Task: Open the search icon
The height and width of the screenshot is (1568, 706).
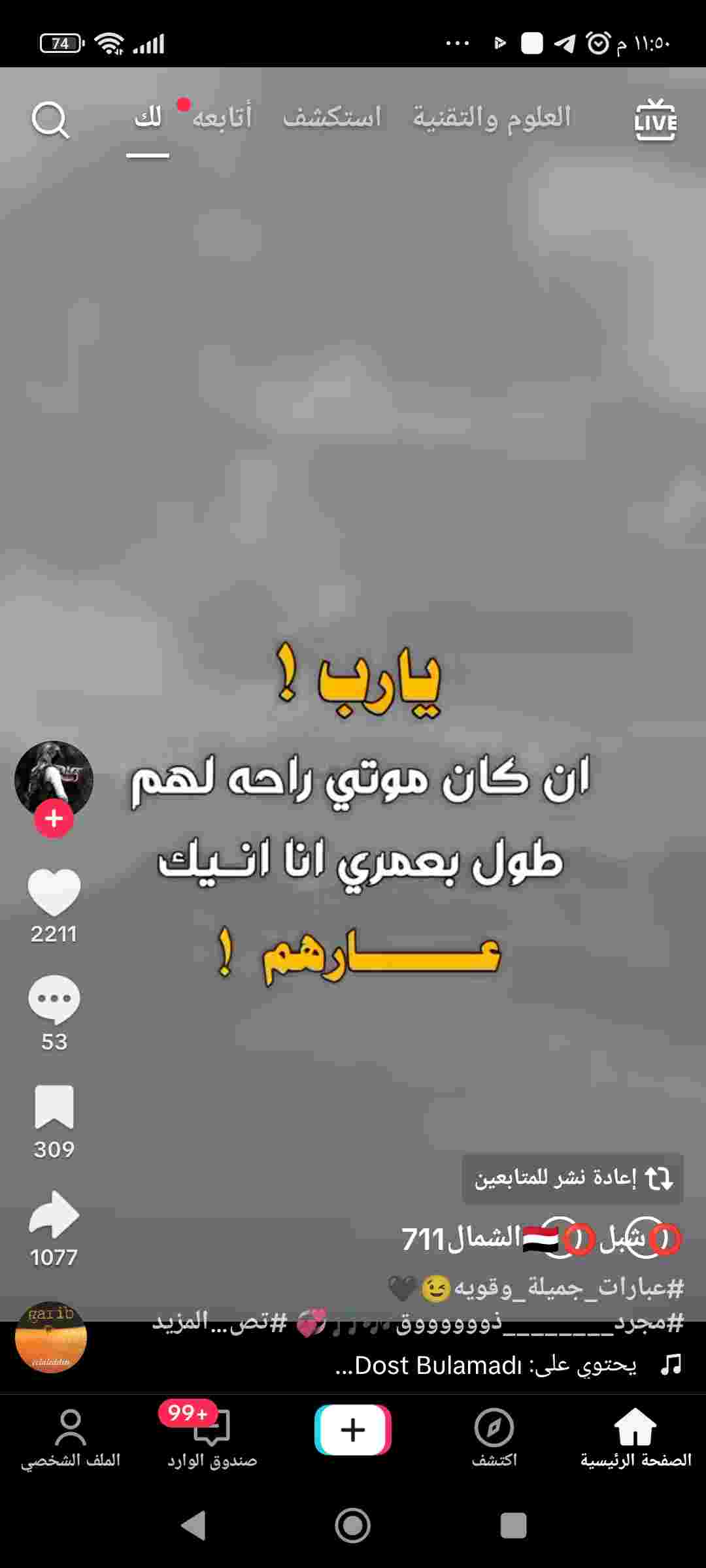Action: coord(50,120)
